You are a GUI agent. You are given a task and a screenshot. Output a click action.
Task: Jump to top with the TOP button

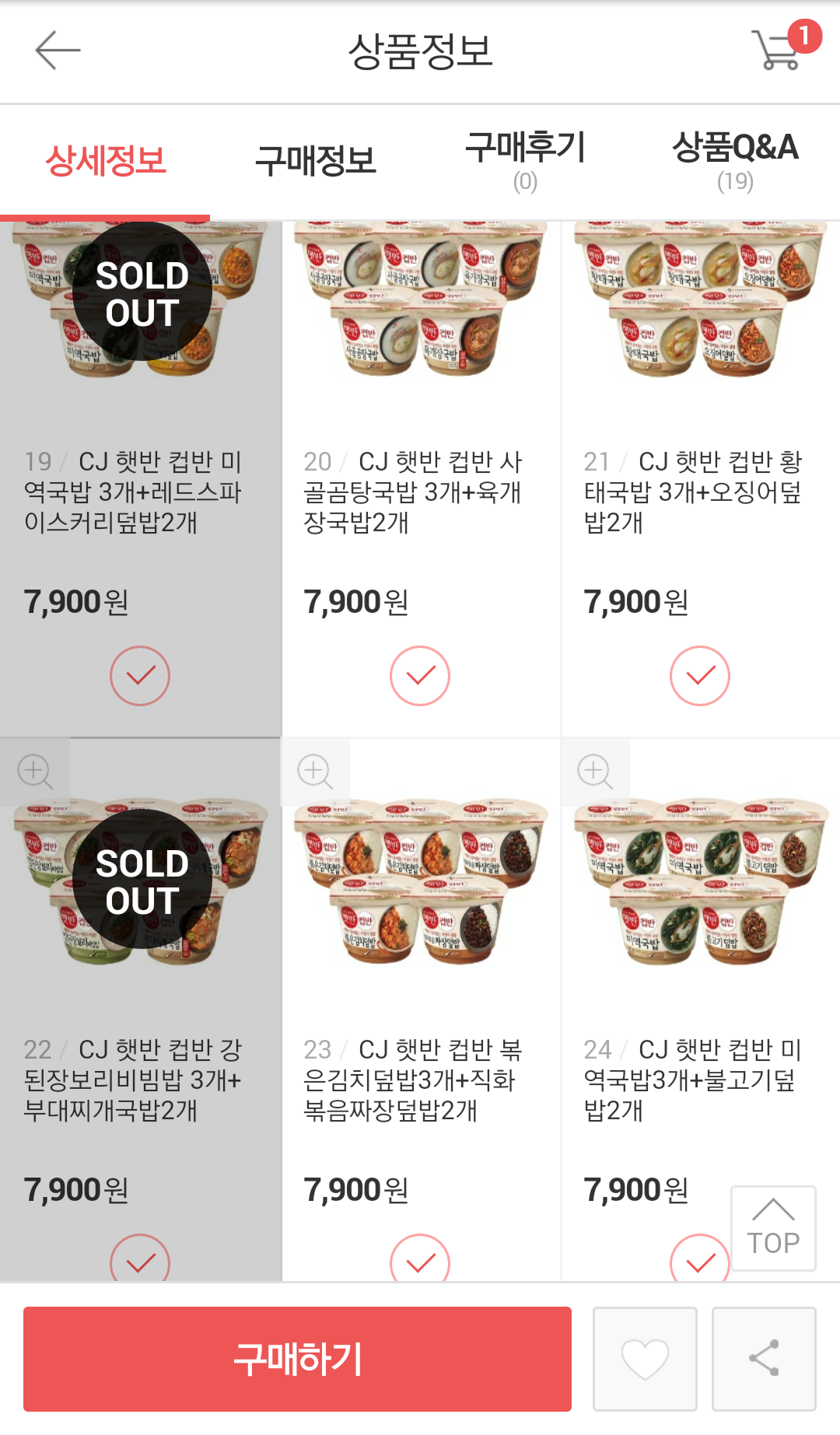coord(773,1228)
